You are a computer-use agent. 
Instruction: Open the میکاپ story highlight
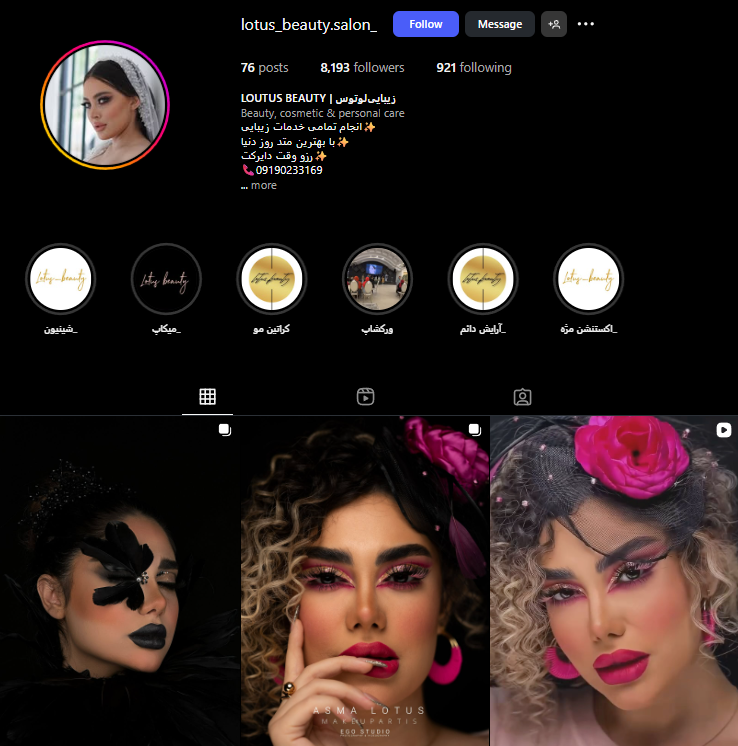[x=166, y=279]
